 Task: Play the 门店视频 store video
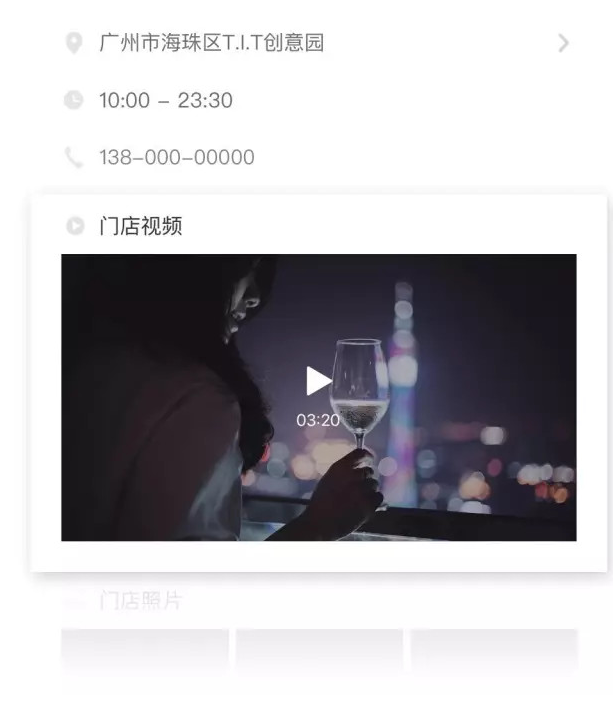318,381
